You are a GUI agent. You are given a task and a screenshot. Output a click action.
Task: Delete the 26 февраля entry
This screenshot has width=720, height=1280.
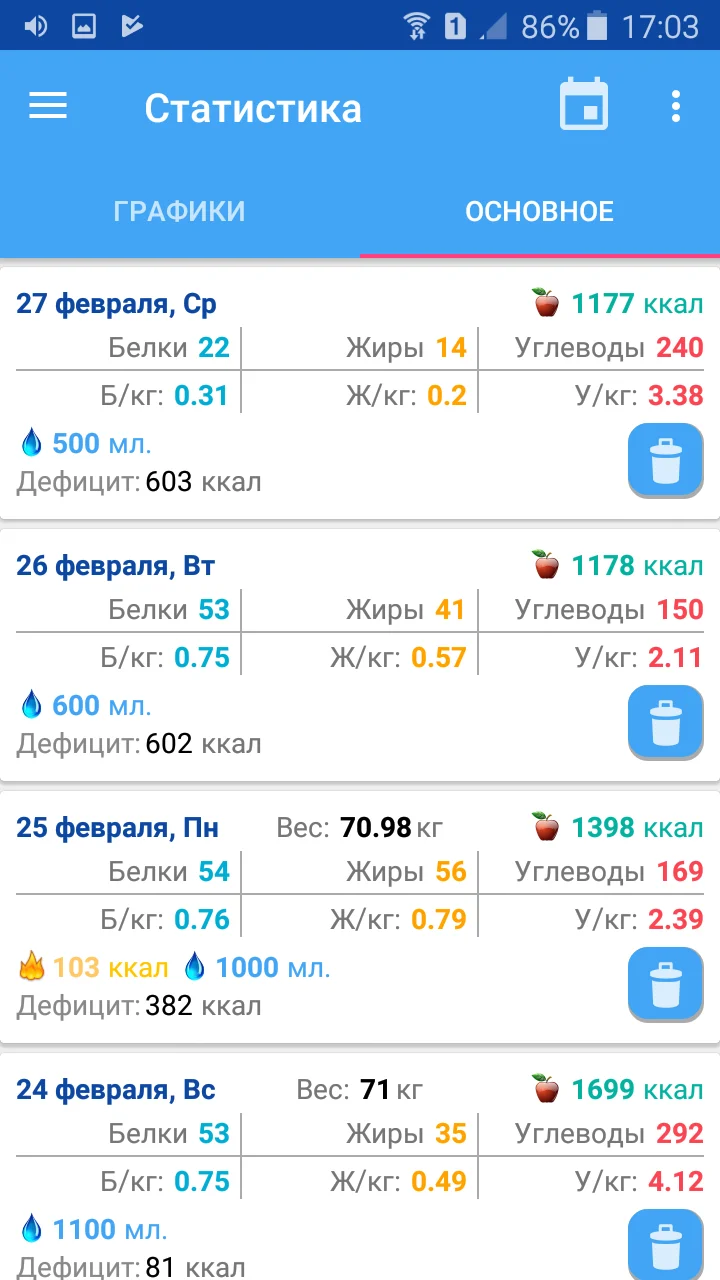(665, 723)
